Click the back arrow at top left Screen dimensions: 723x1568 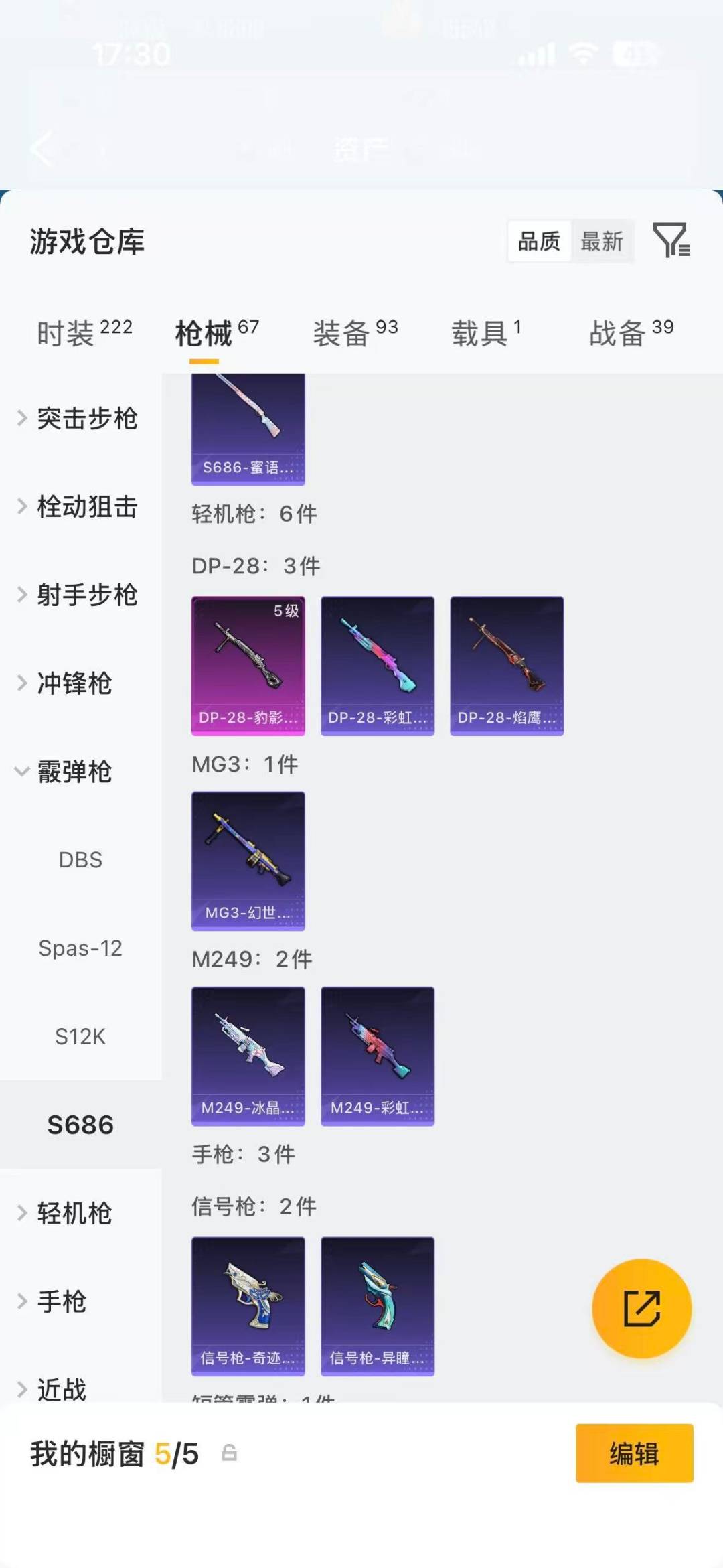[x=42, y=149]
